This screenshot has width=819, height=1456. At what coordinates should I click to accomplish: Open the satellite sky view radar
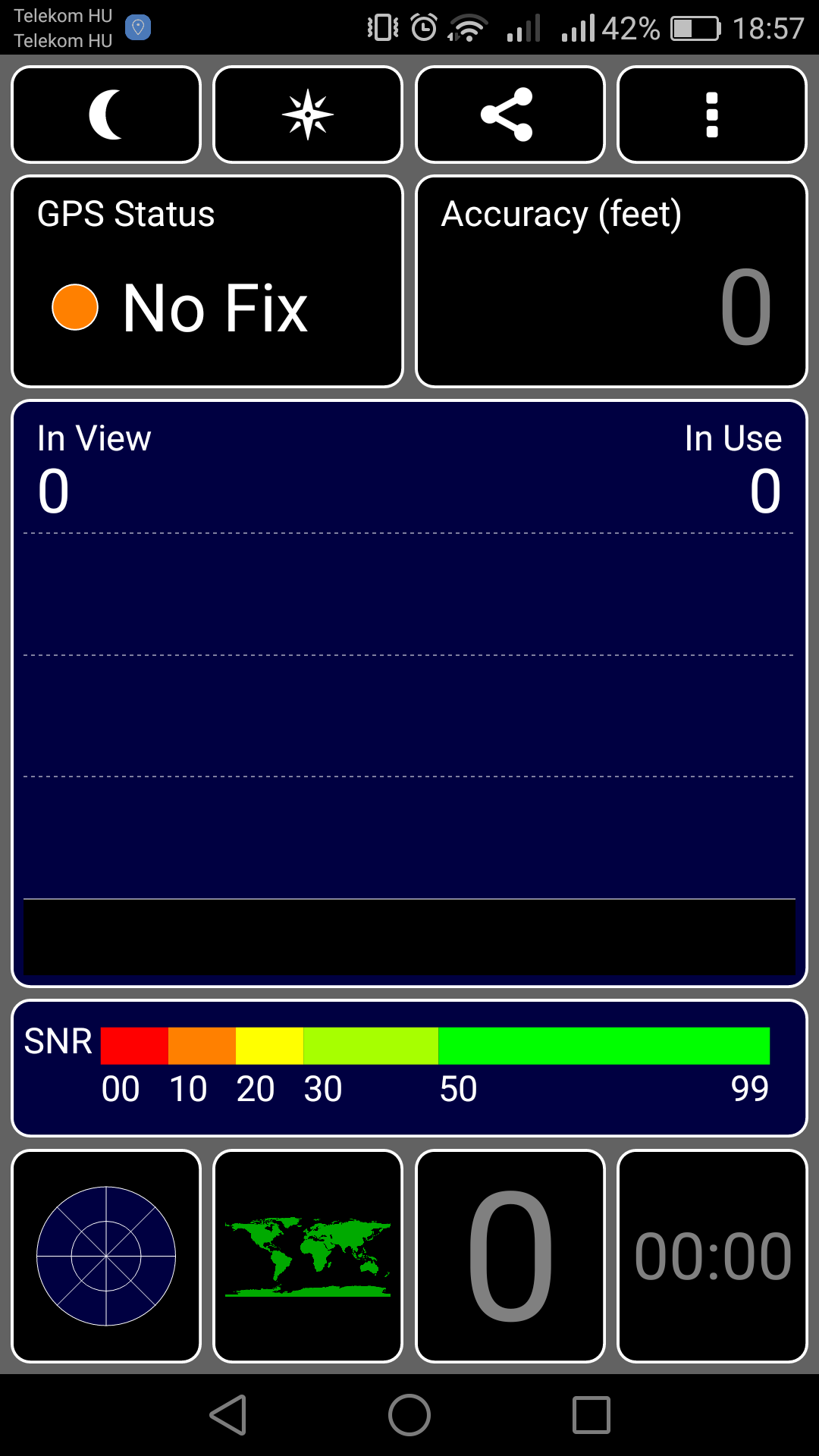(106, 1256)
